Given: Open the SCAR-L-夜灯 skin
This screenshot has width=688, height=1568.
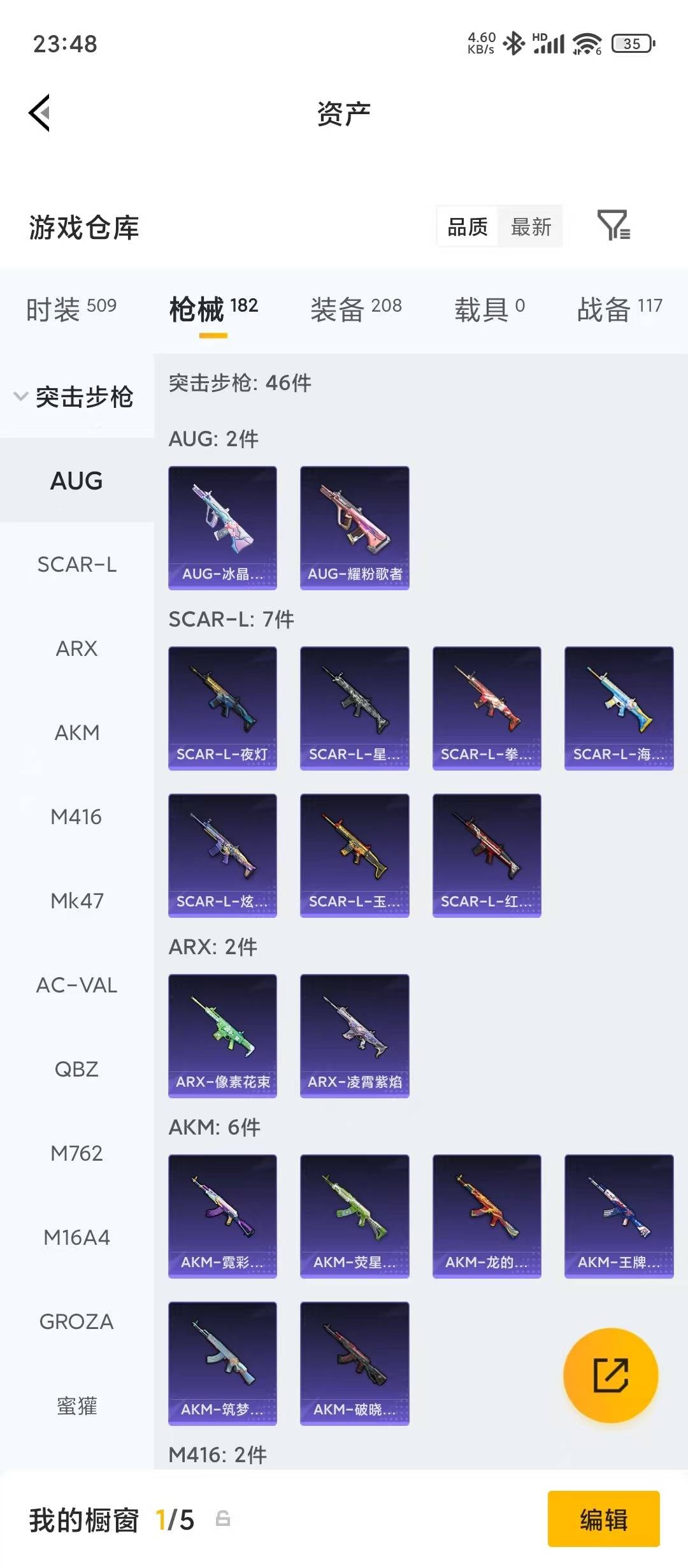Looking at the screenshot, I should [x=222, y=708].
